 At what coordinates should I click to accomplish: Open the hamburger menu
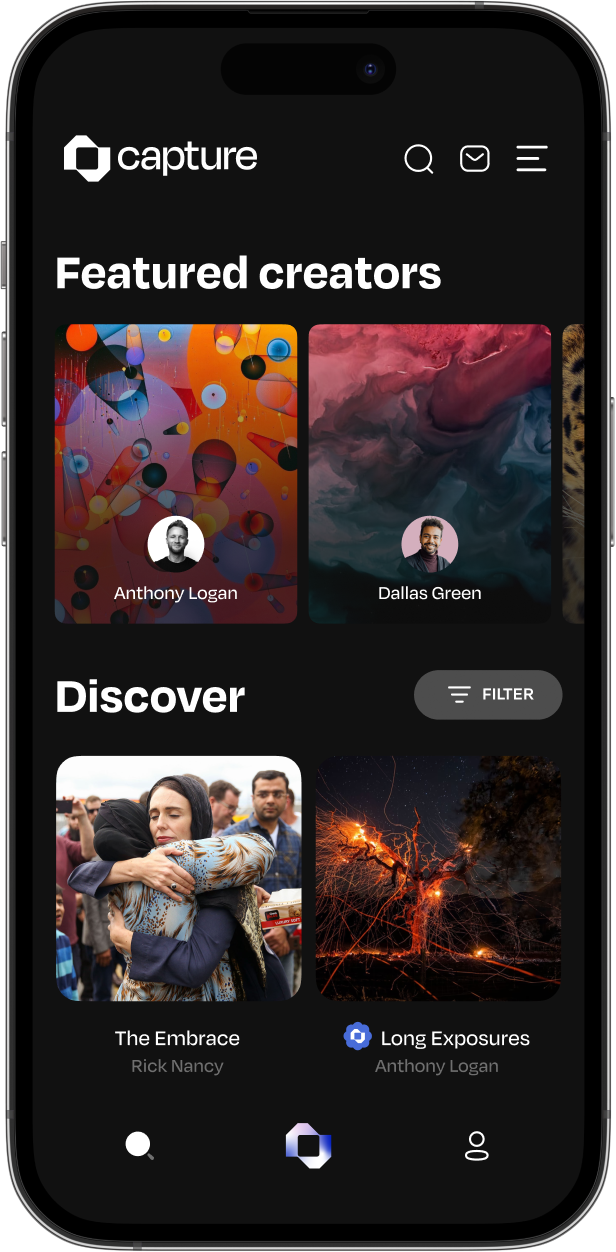(x=531, y=159)
